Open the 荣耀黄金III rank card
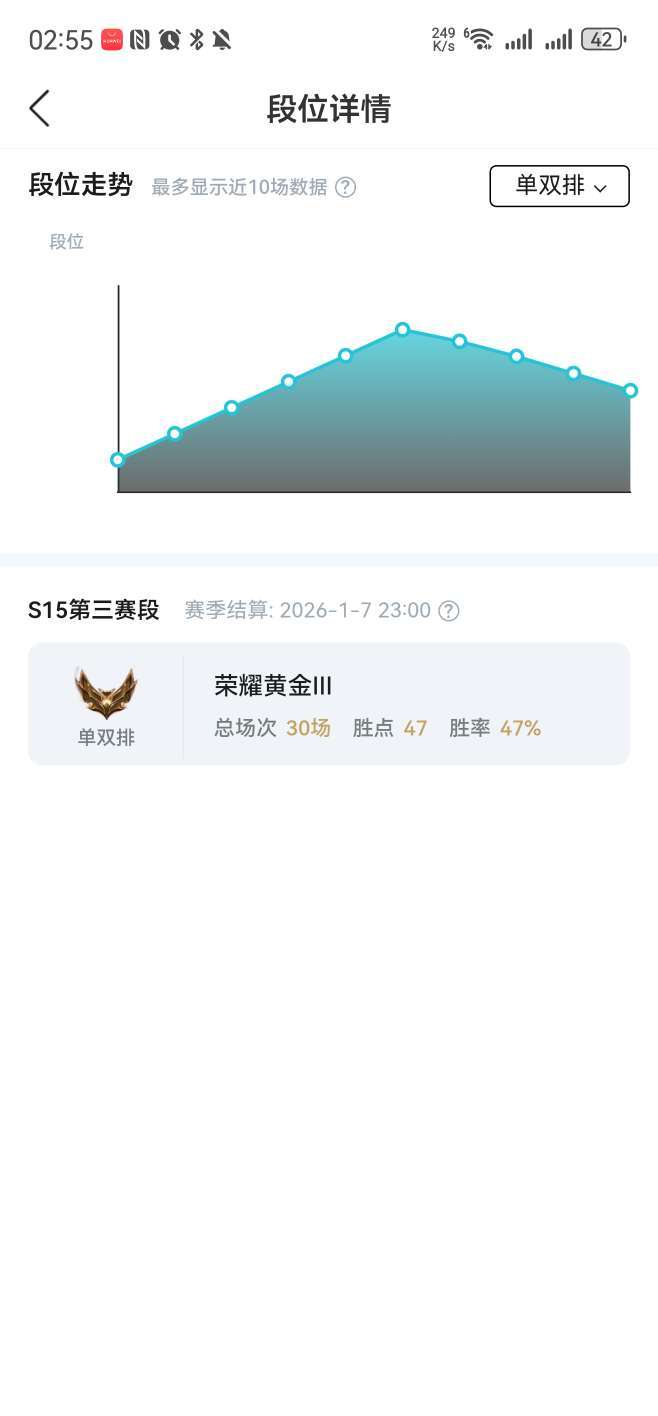 pyautogui.click(x=329, y=704)
